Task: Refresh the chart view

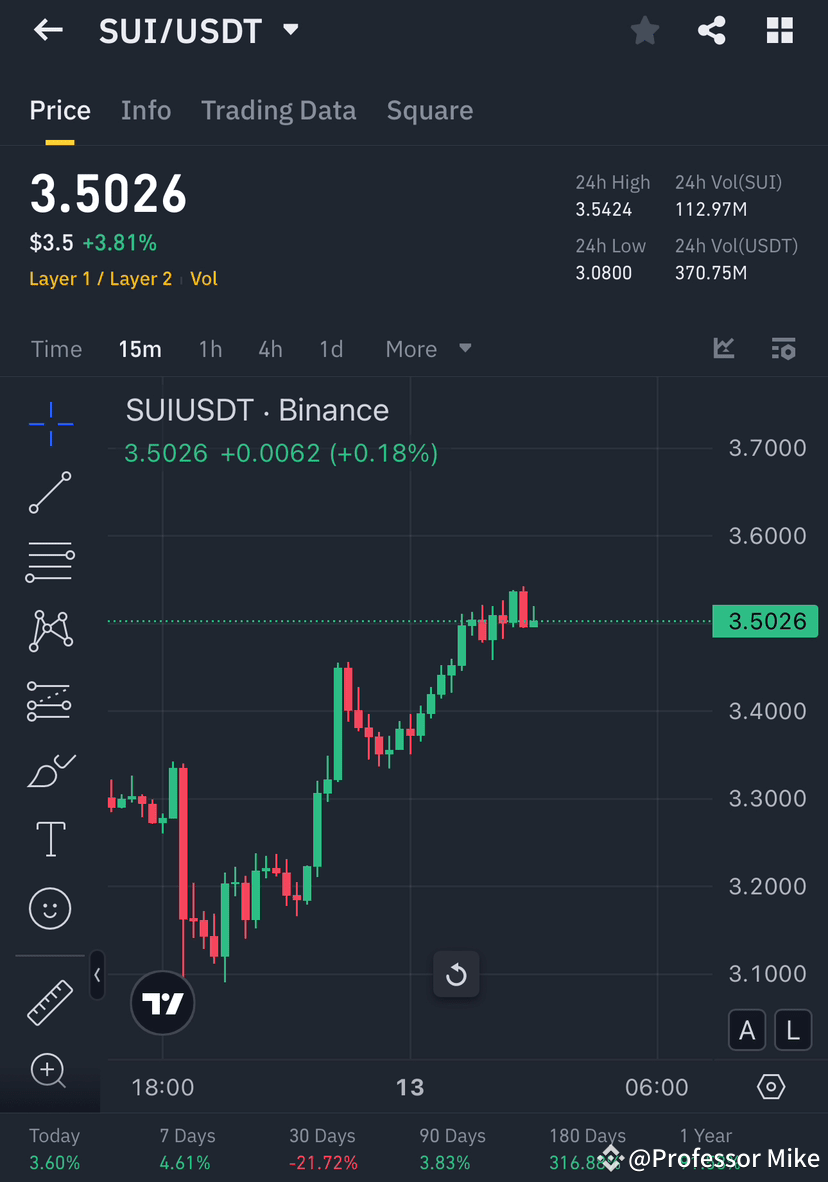Action: [x=456, y=974]
